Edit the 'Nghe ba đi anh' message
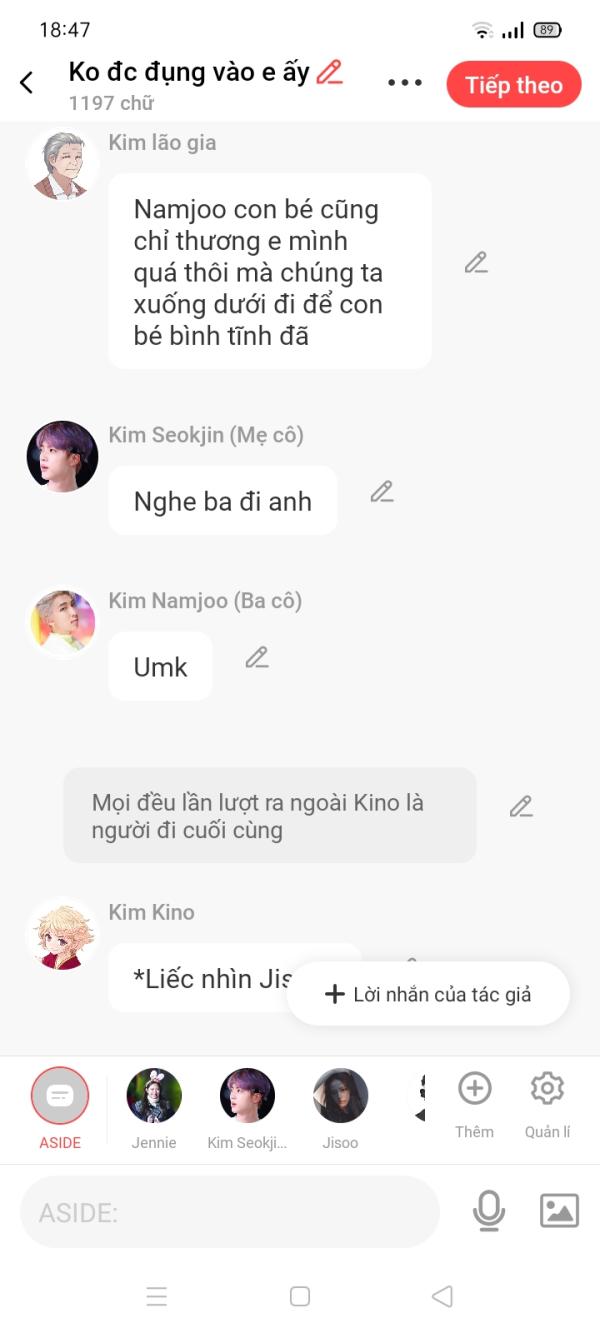The width and height of the screenshot is (600, 1333). point(382,492)
